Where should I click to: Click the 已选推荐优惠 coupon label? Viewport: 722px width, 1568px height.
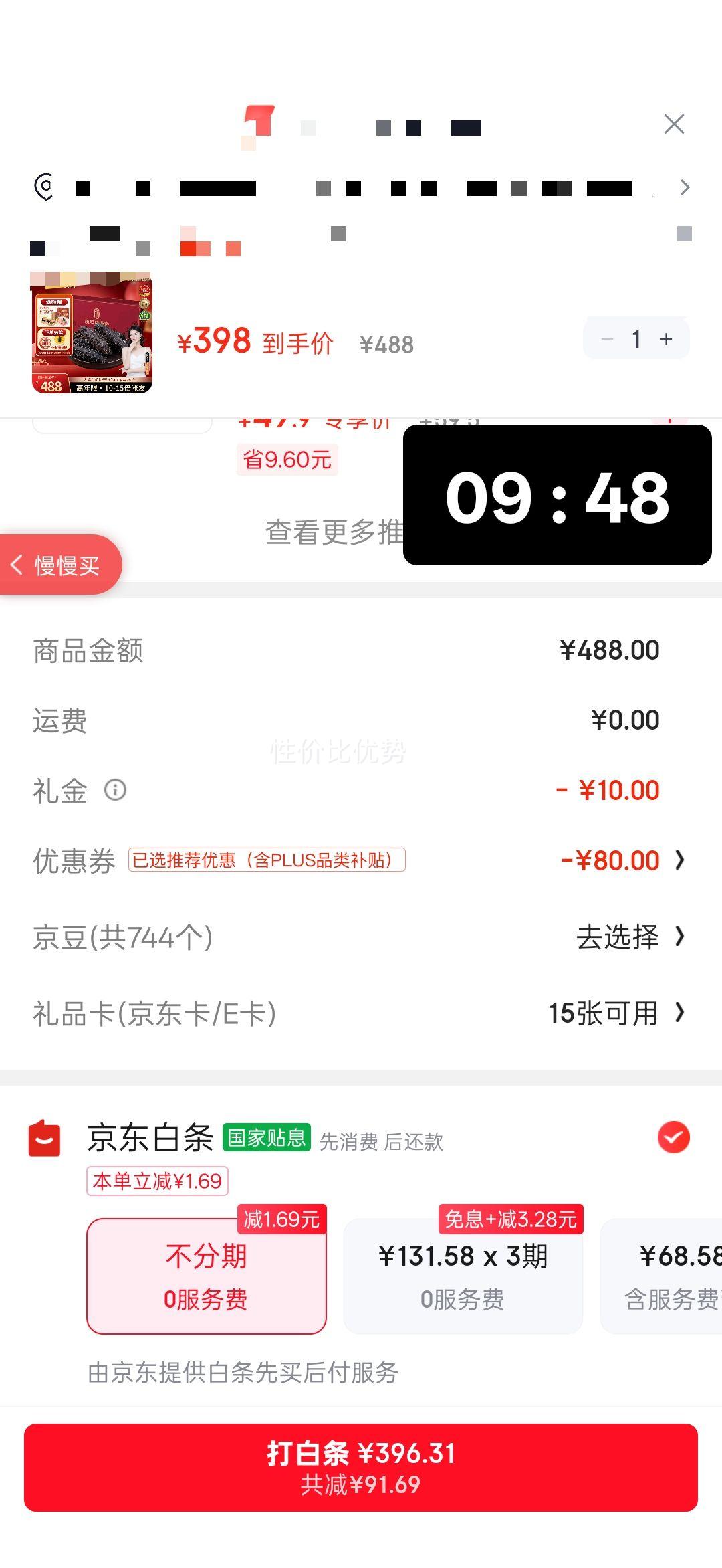pyautogui.click(x=266, y=861)
